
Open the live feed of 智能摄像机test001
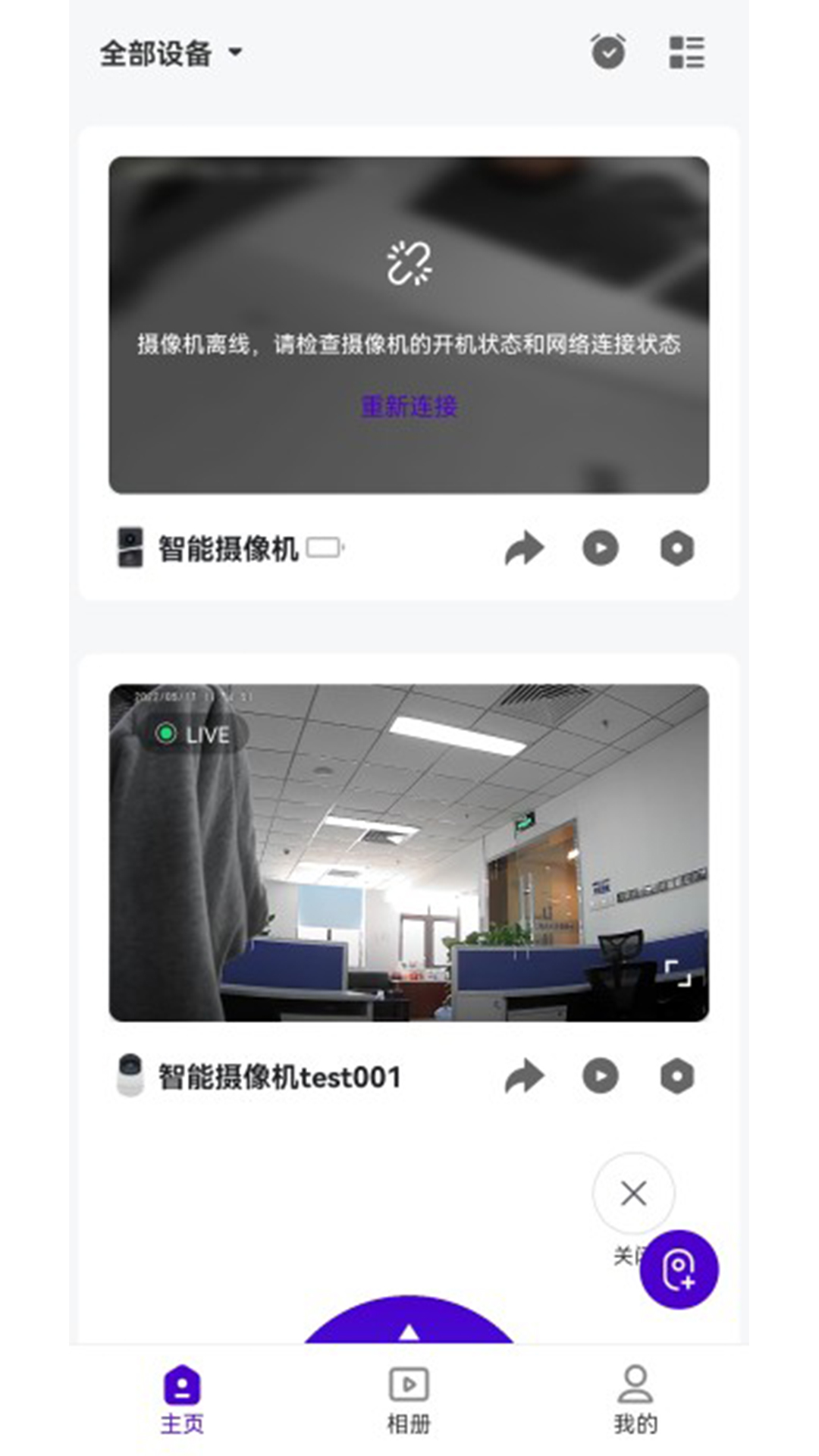[x=409, y=852]
